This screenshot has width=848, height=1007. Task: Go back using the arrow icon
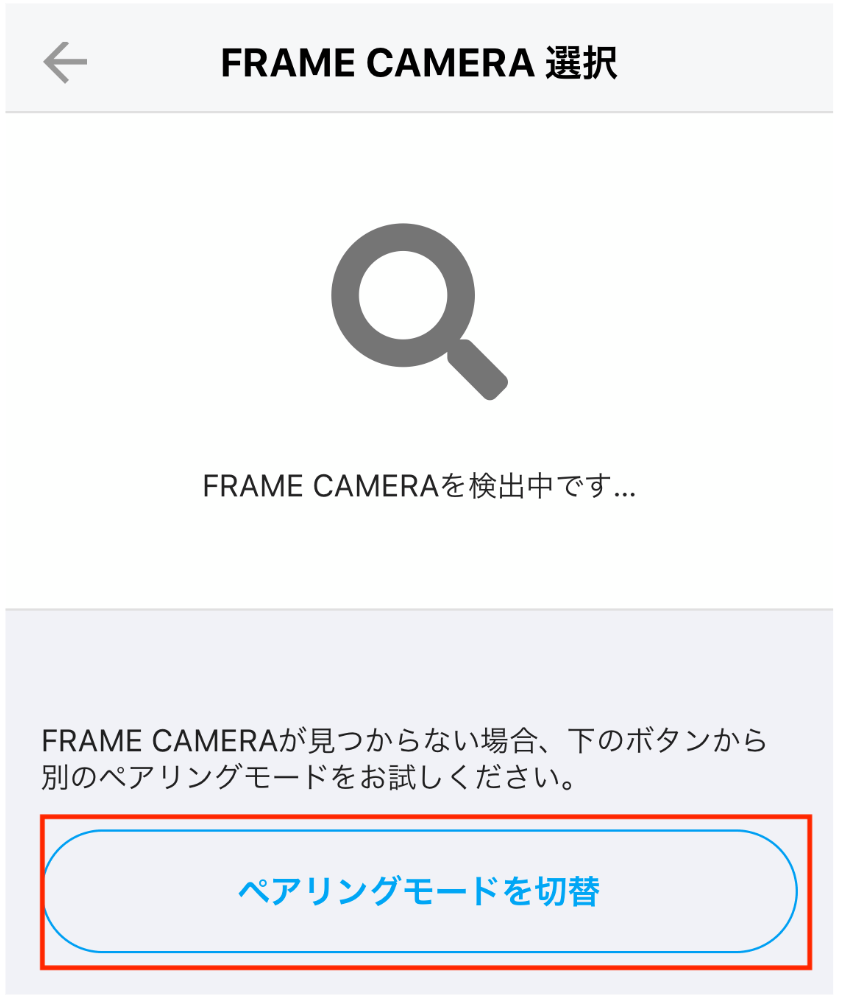pos(65,63)
